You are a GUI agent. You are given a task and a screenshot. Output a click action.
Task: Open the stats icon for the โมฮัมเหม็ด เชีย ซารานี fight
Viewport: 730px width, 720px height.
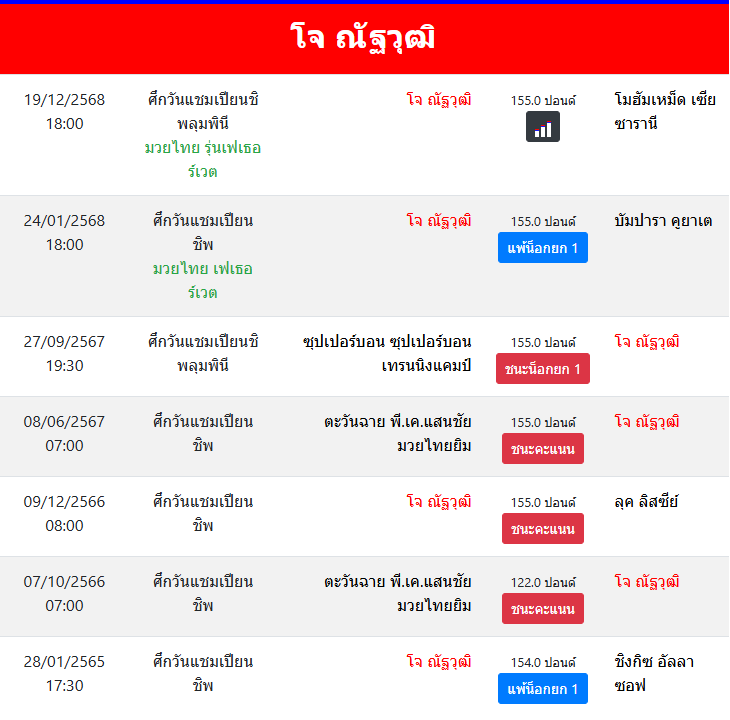tap(543, 127)
